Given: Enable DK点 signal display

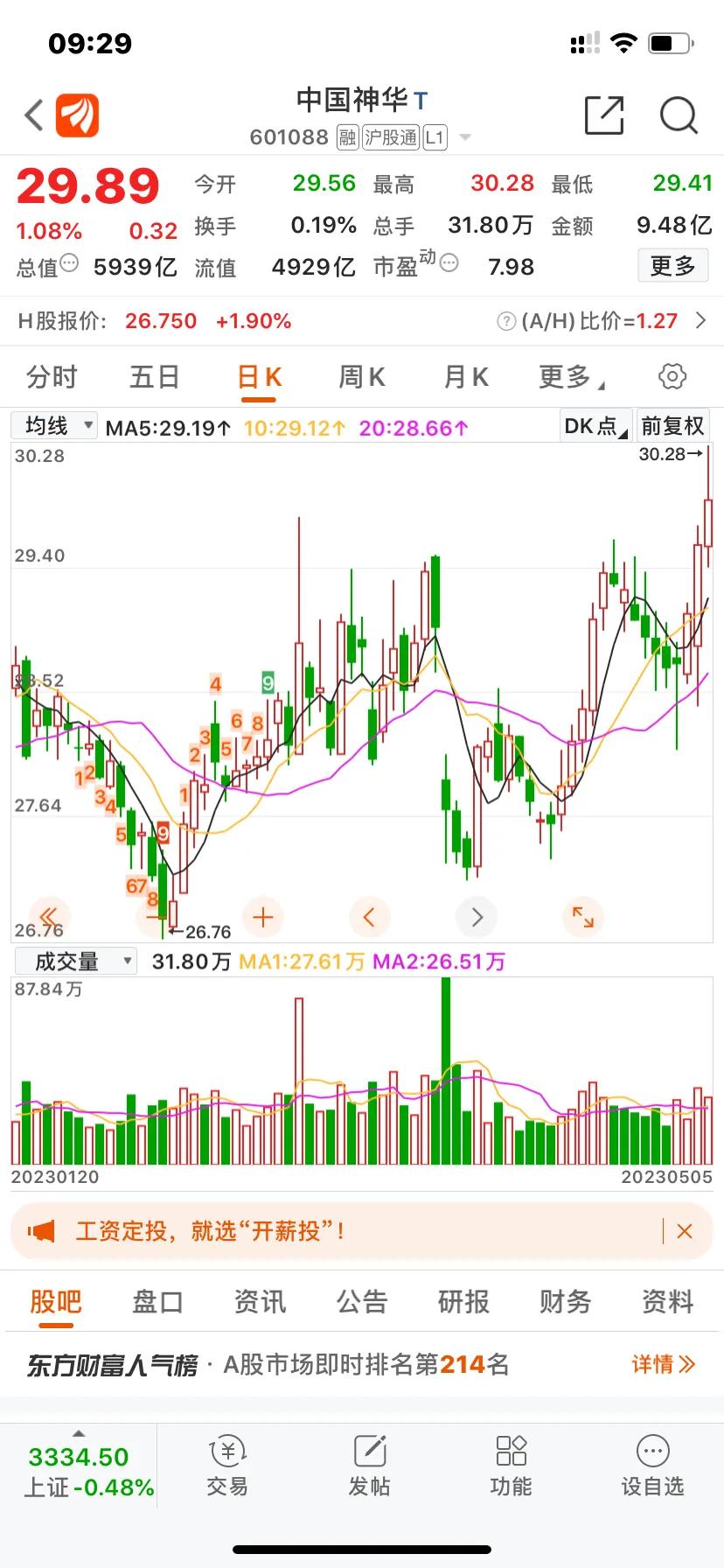Looking at the screenshot, I should pyautogui.click(x=593, y=426).
